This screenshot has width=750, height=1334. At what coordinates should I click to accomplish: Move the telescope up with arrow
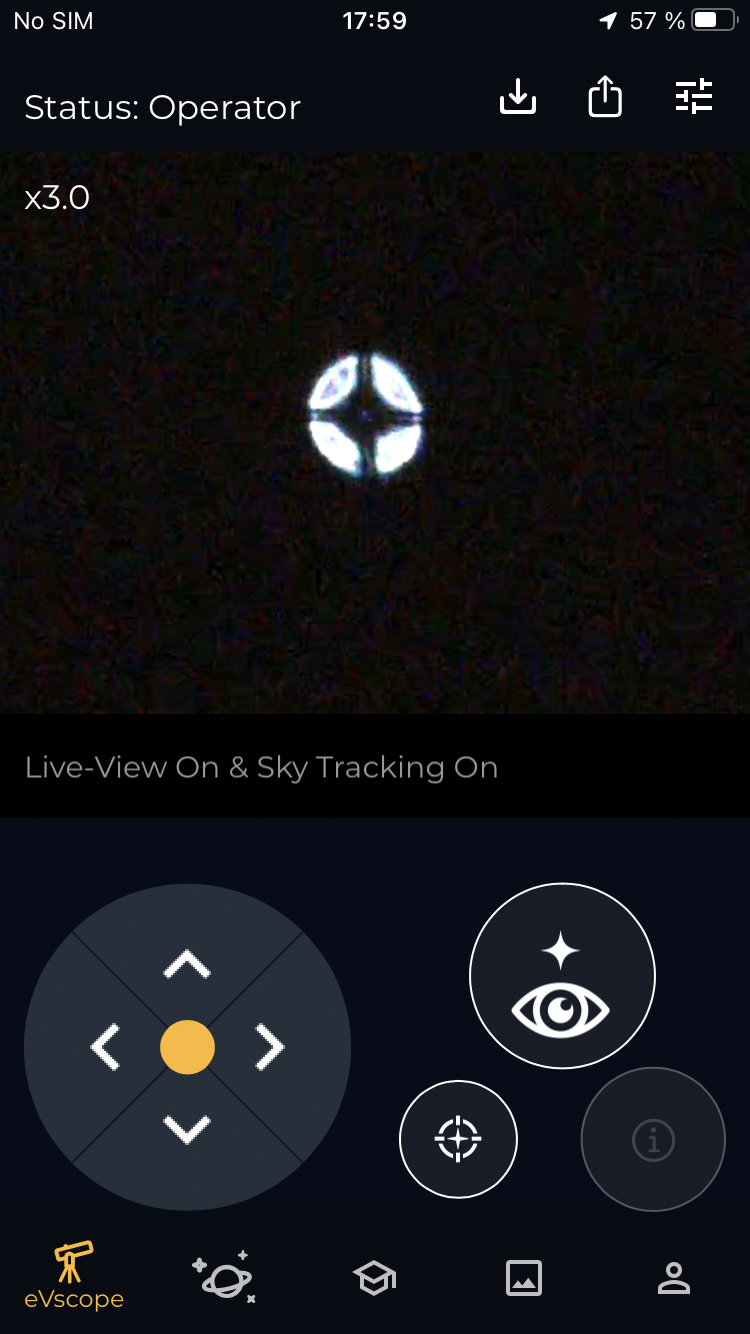pos(187,965)
